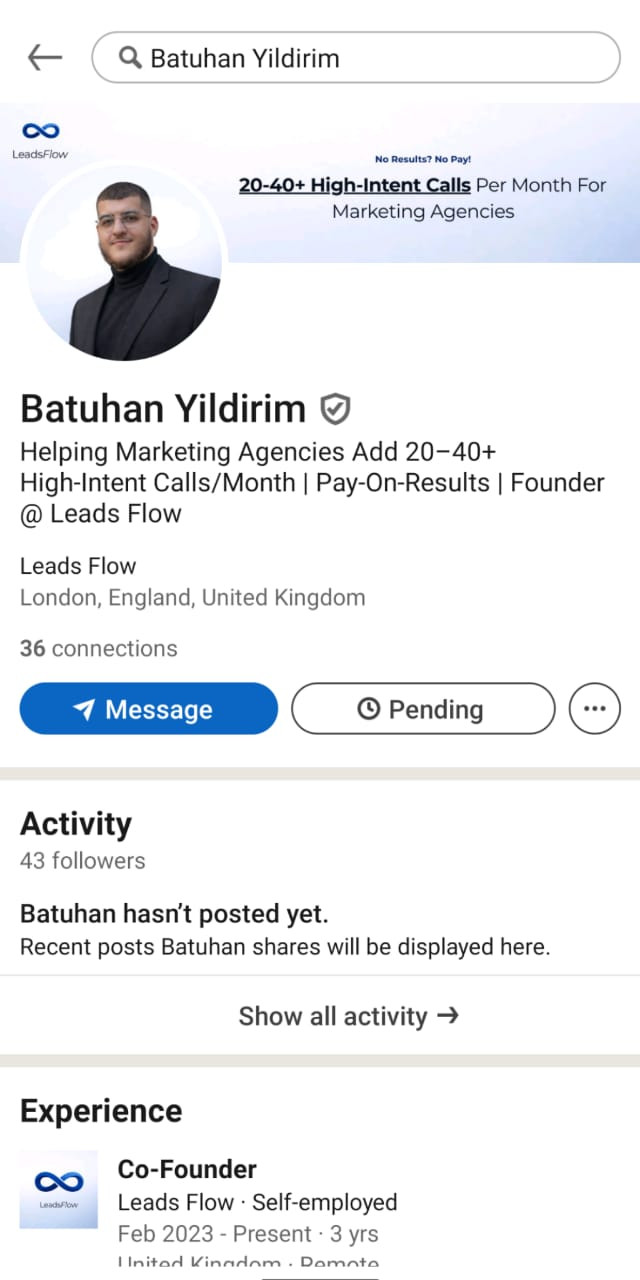
Task: Tap the Pending connection request button
Action: tap(422, 709)
